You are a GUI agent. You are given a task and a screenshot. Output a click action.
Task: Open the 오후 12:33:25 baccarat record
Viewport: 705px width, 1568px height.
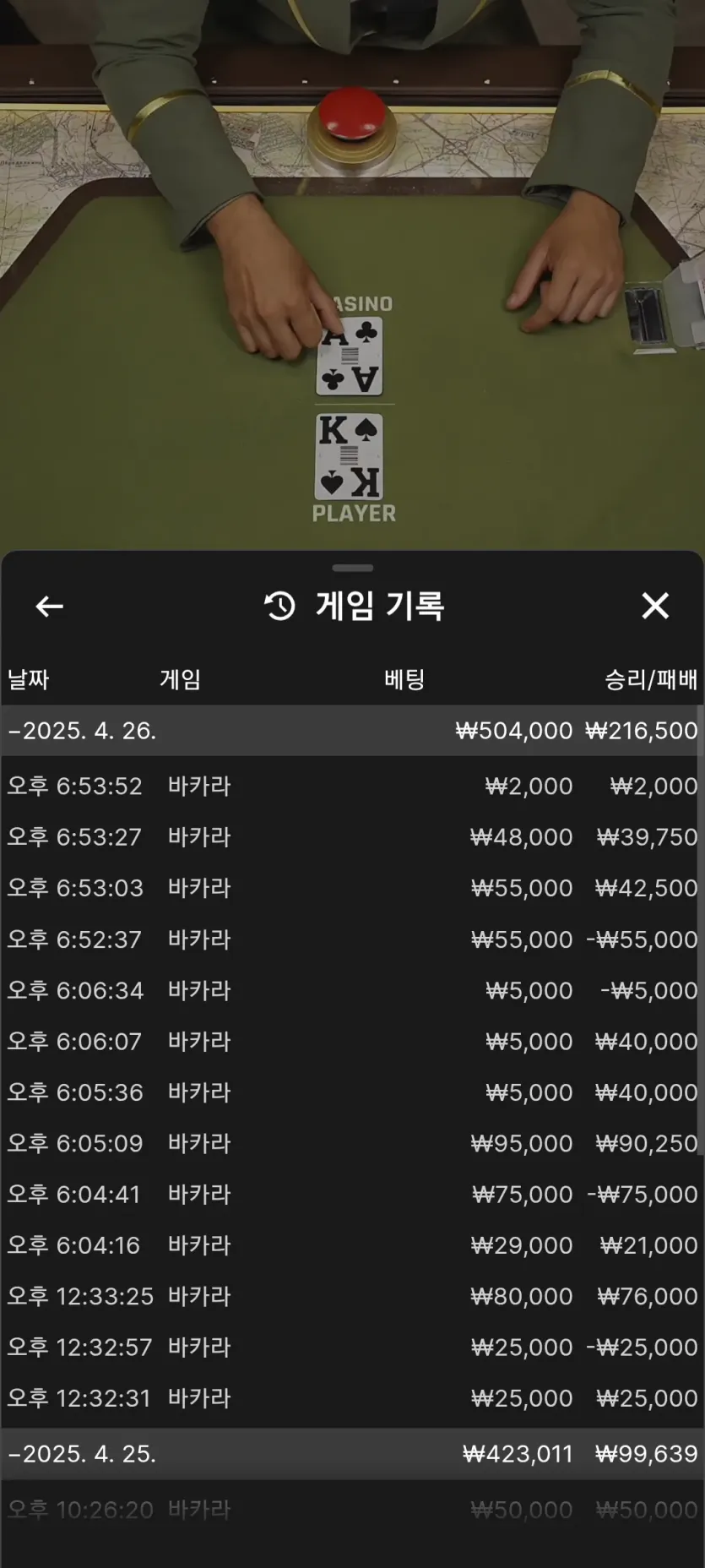click(x=352, y=1296)
